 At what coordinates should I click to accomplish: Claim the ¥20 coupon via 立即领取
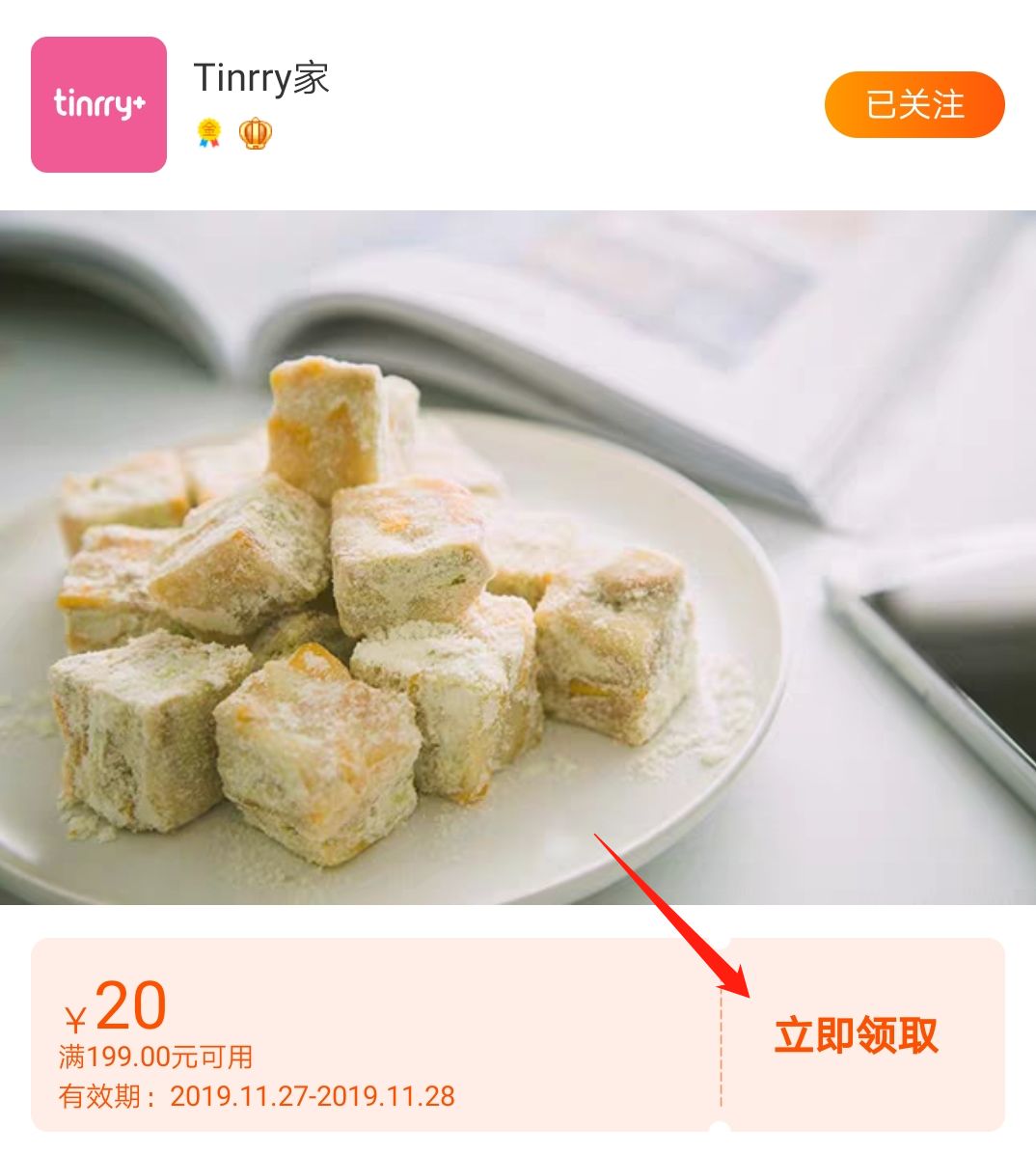pos(857,1035)
